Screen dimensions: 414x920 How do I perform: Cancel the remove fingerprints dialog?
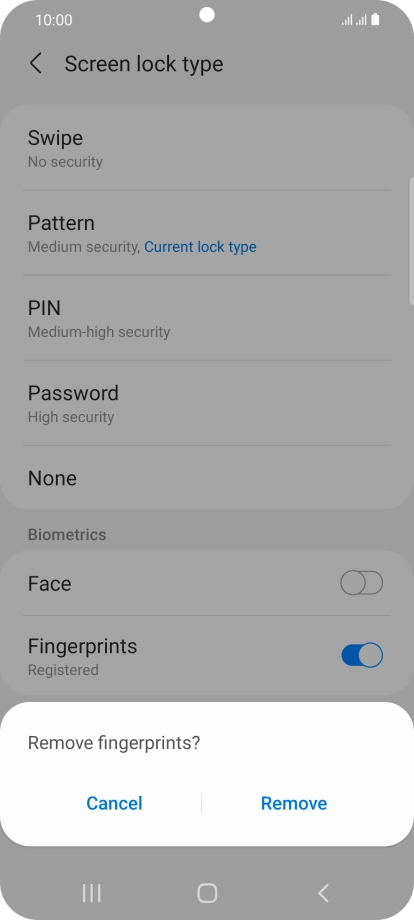pyautogui.click(x=114, y=803)
